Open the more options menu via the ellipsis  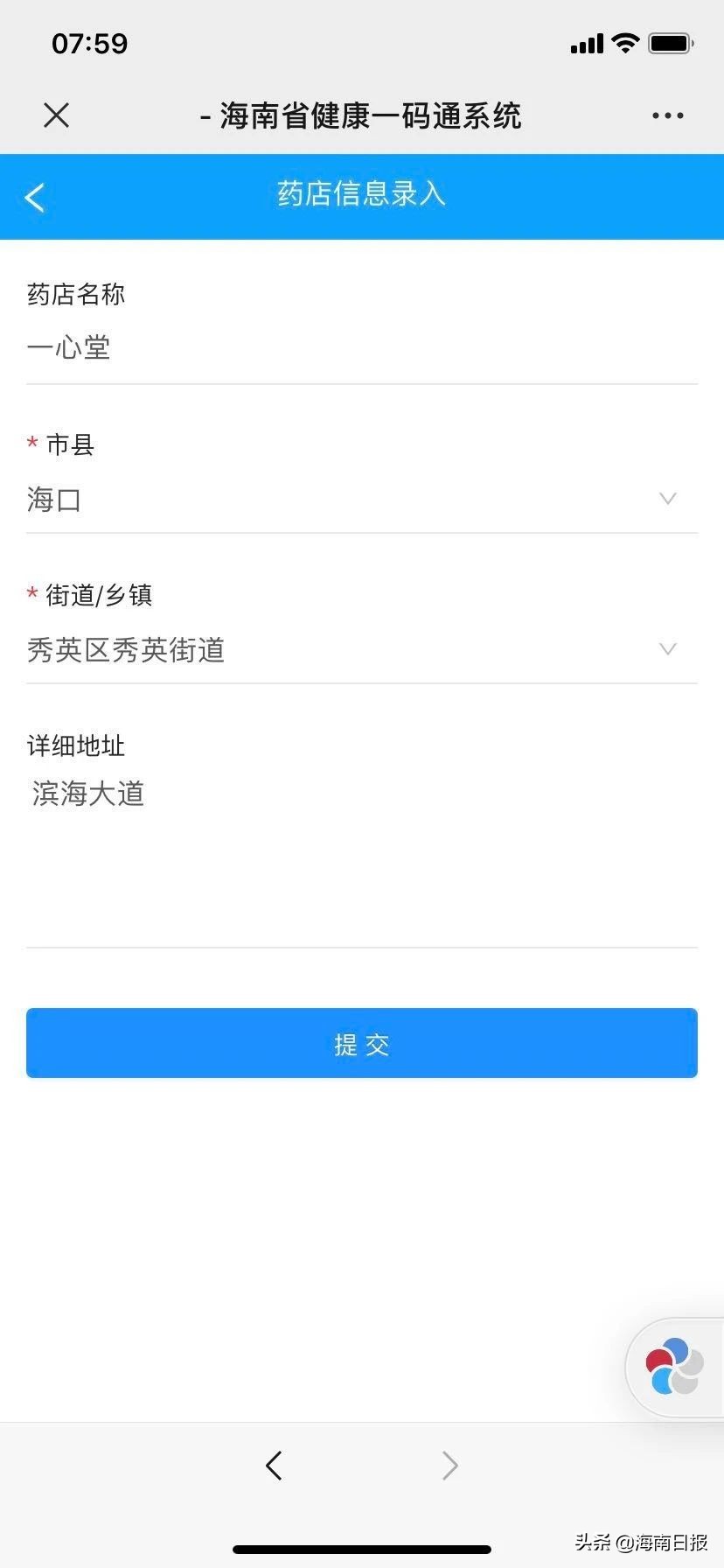pyautogui.click(x=667, y=115)
